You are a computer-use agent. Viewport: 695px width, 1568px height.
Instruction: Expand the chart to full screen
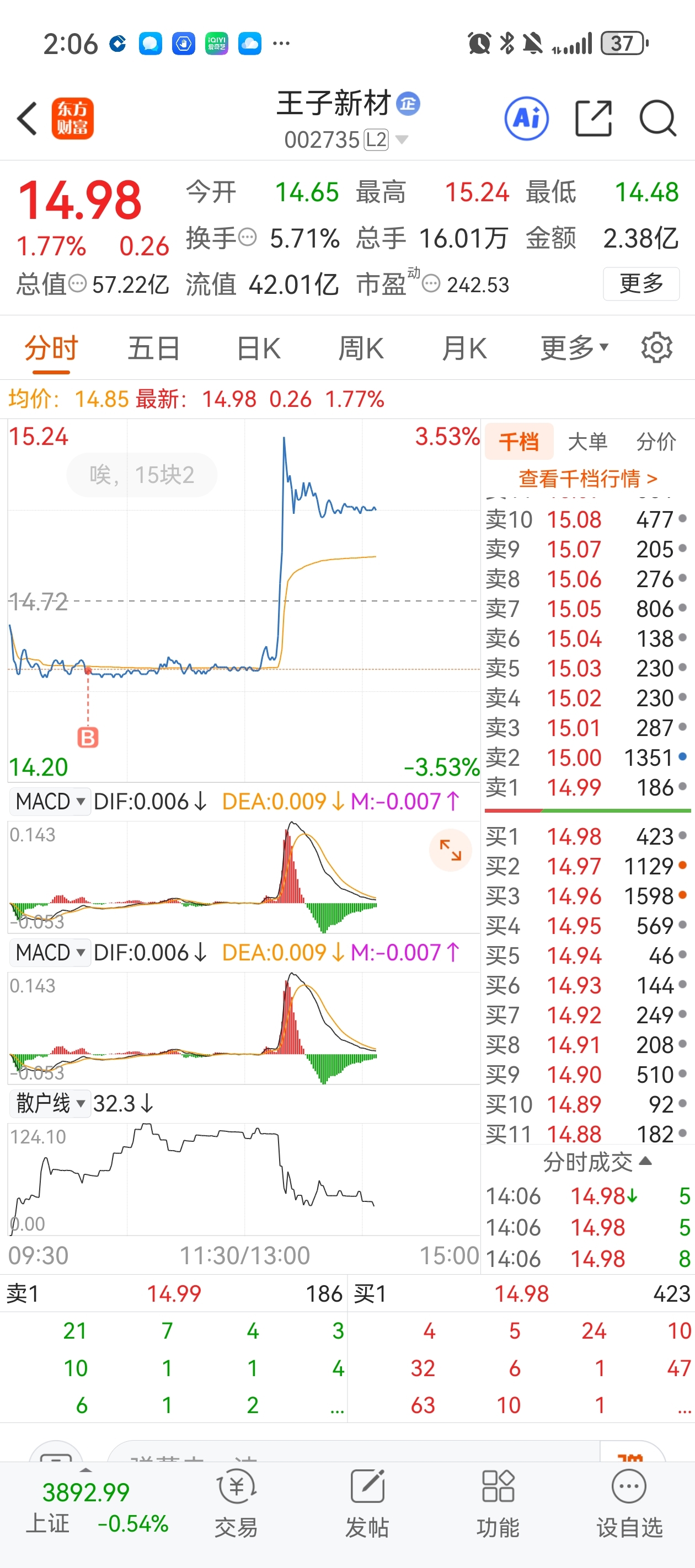point(450,850)
